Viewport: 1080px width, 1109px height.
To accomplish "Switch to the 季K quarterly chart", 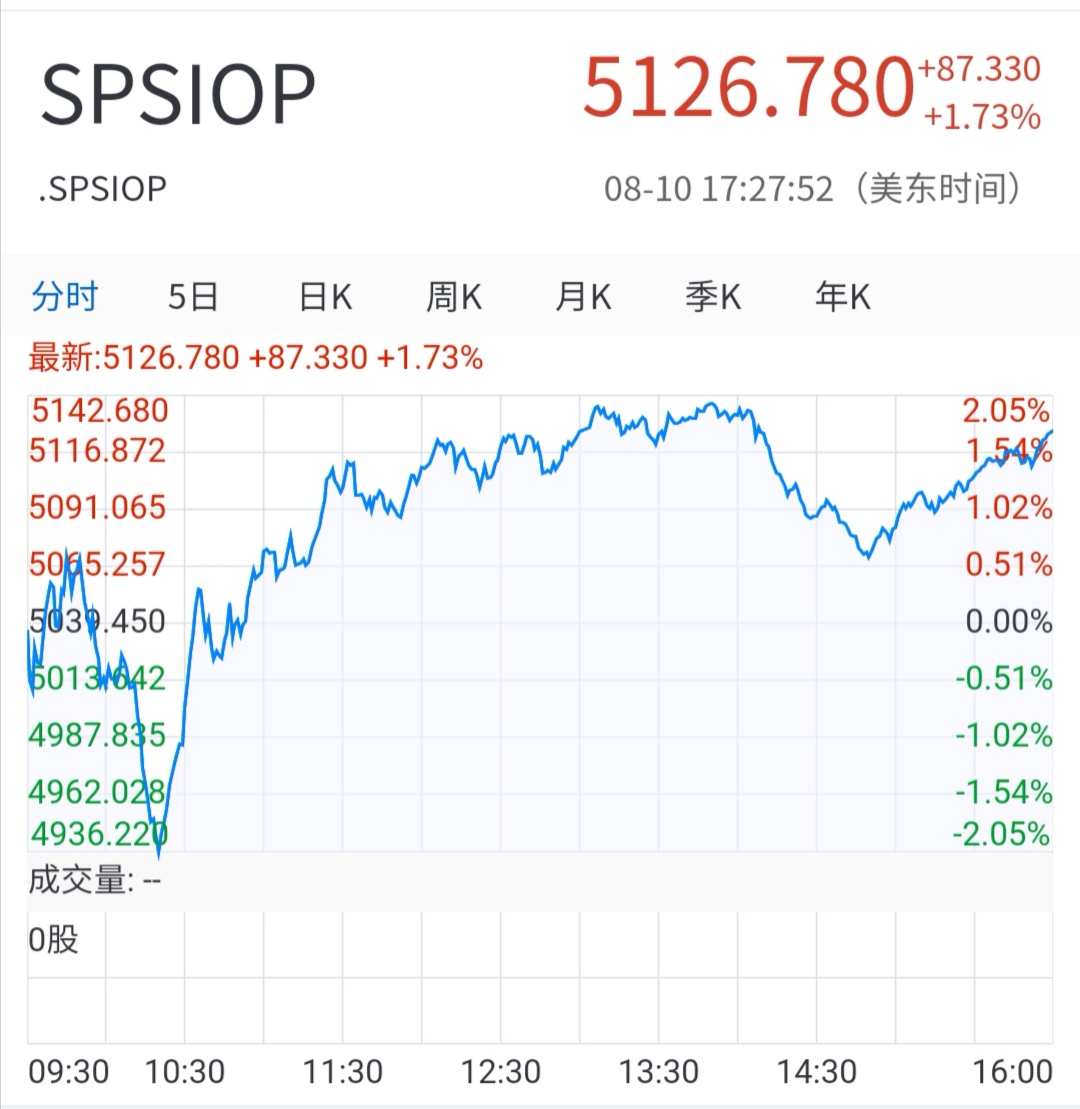I will tap(713, 296).
